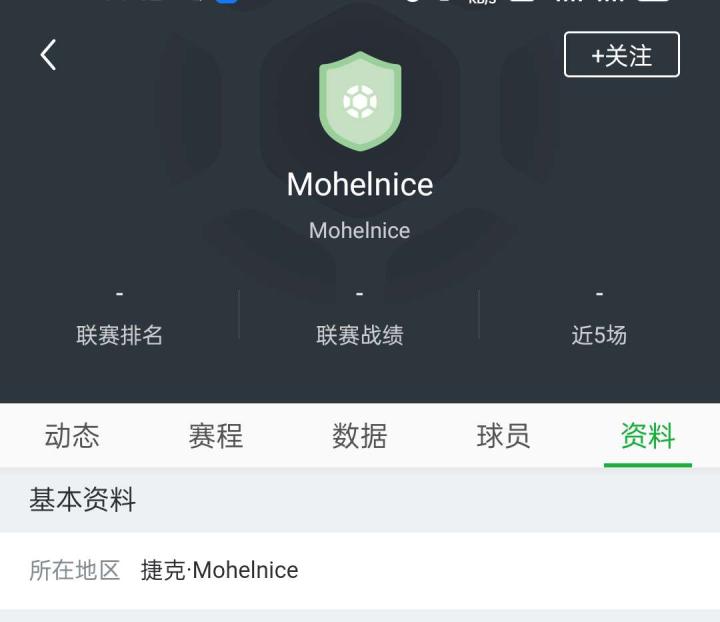Switch to the 动态 tab

point(72,436)
